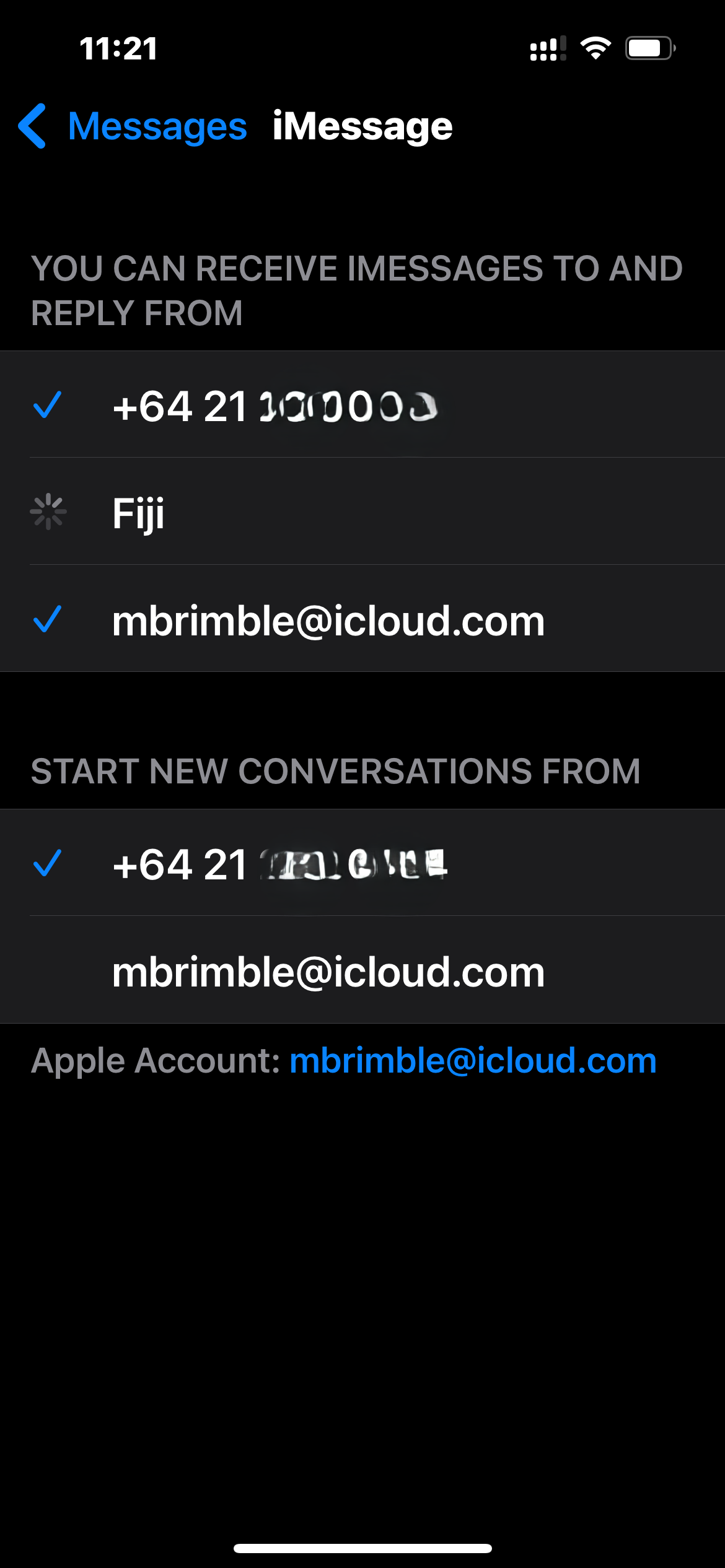Select the Fiji row
Viewport: 725px width, 1568px height.
point(362,512)
